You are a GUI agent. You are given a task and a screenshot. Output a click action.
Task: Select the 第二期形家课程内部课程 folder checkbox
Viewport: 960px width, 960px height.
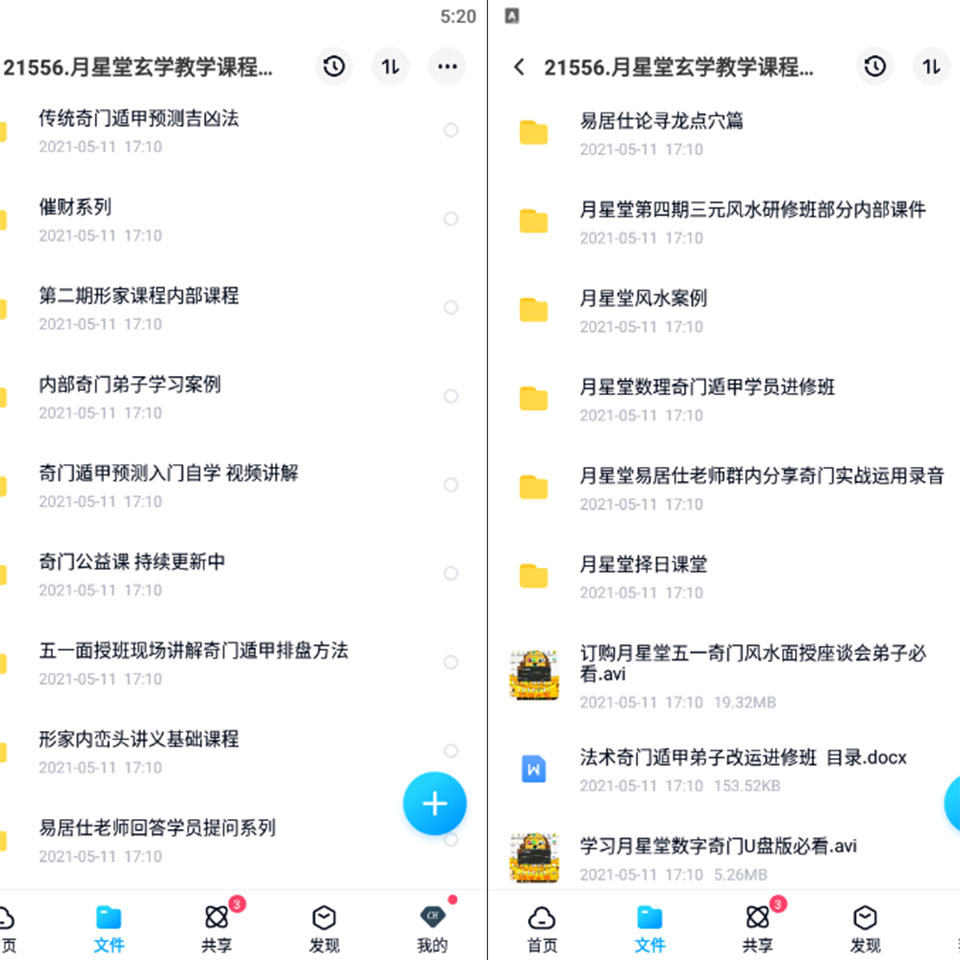click(x=451, y=307)
